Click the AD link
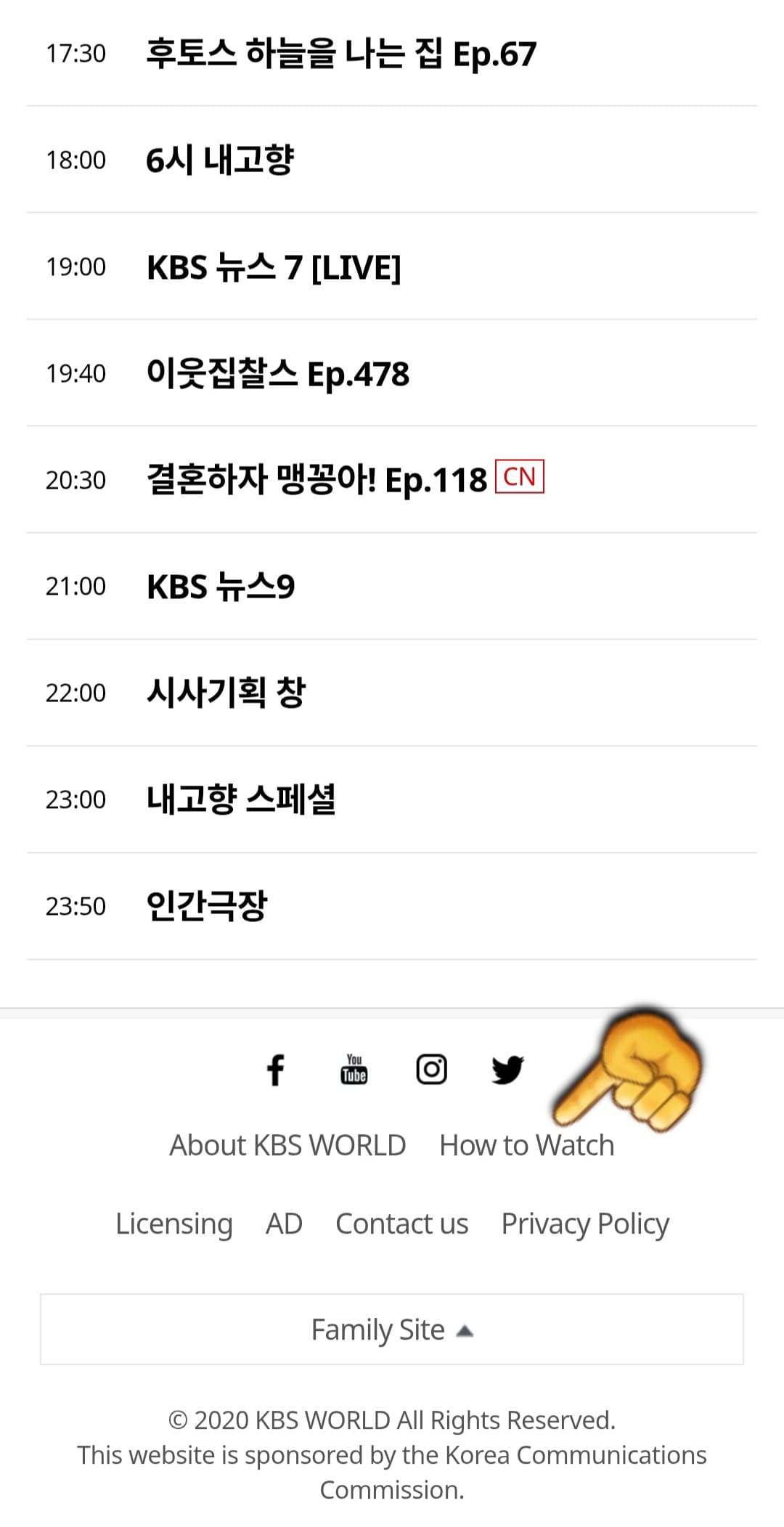This screenshot has height=1527, width=784. (x=284, y=1223)
